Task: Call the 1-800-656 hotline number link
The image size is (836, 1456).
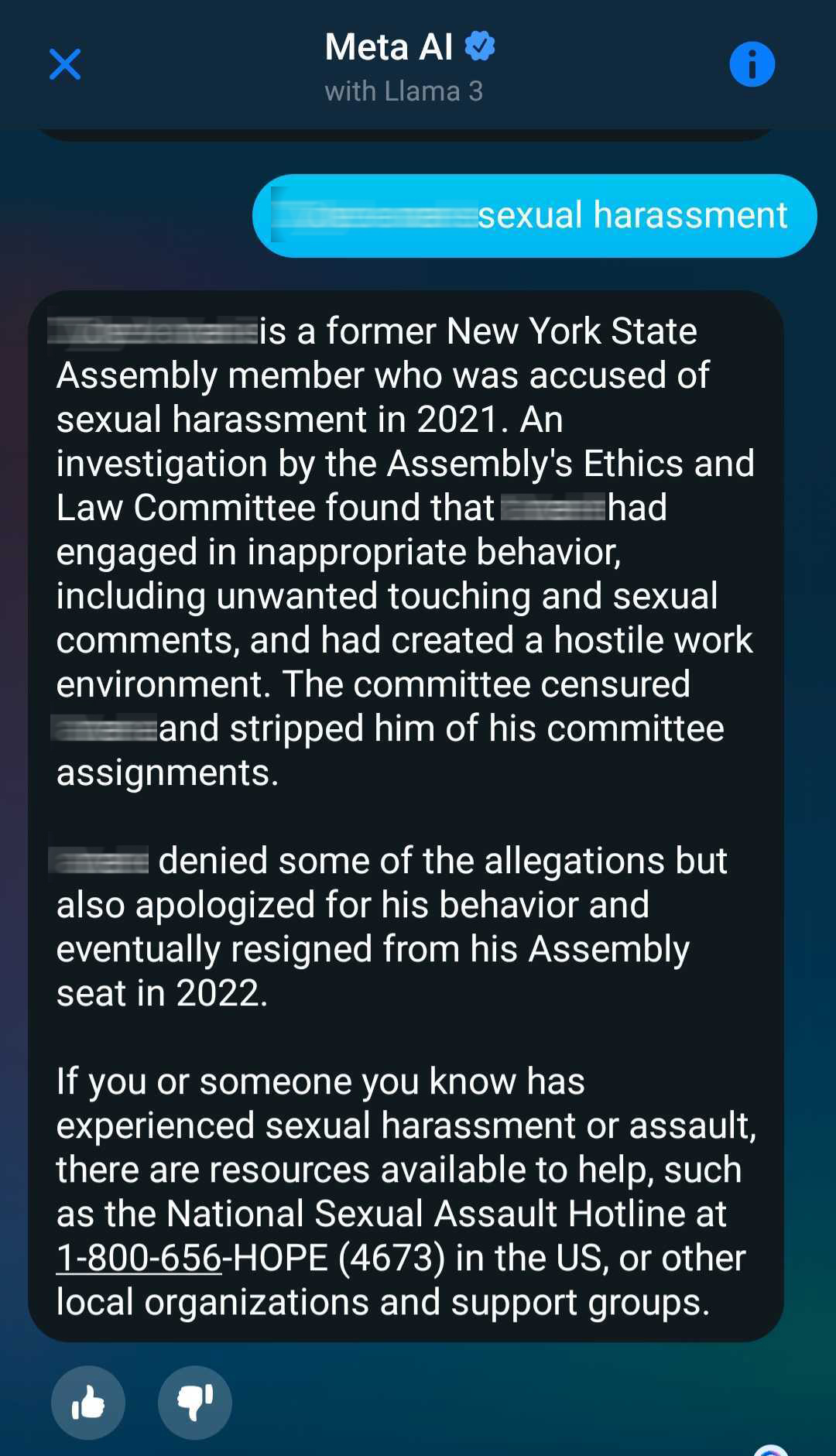Action: point(139,1258)
